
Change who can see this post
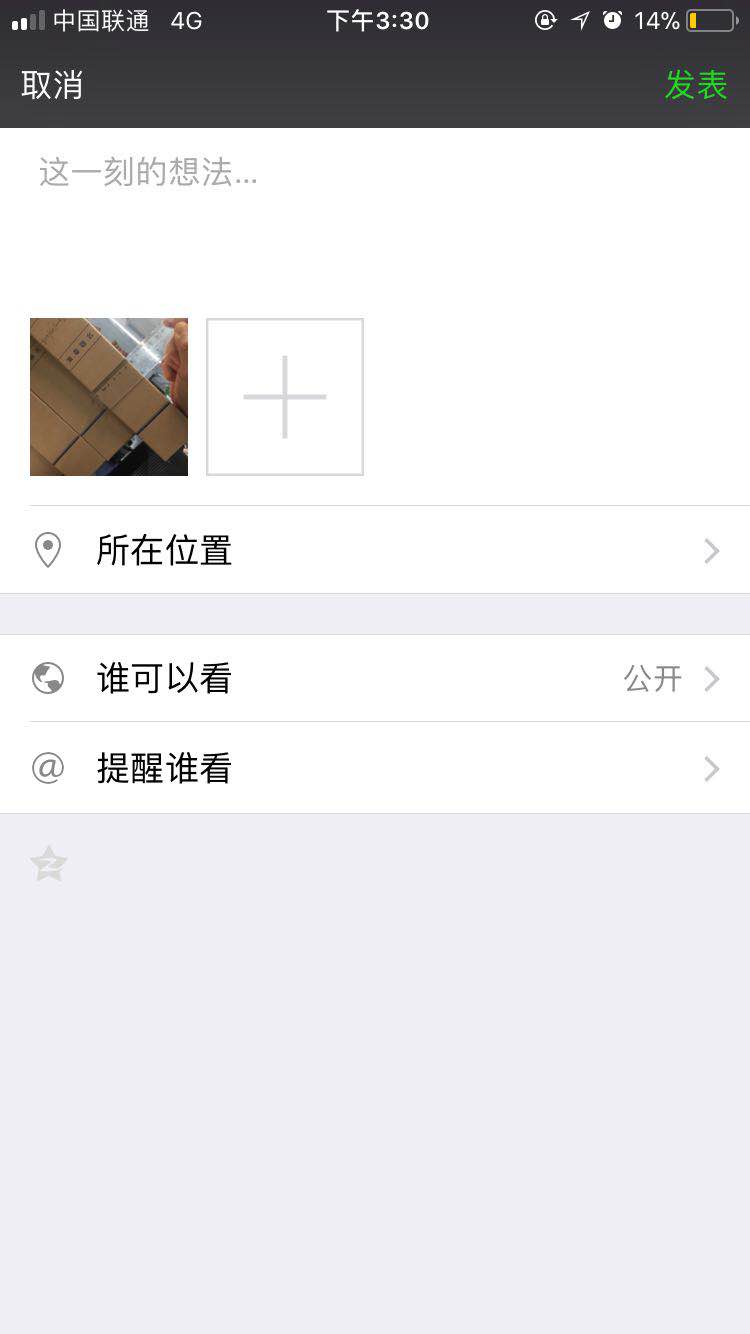pos(375,678)
